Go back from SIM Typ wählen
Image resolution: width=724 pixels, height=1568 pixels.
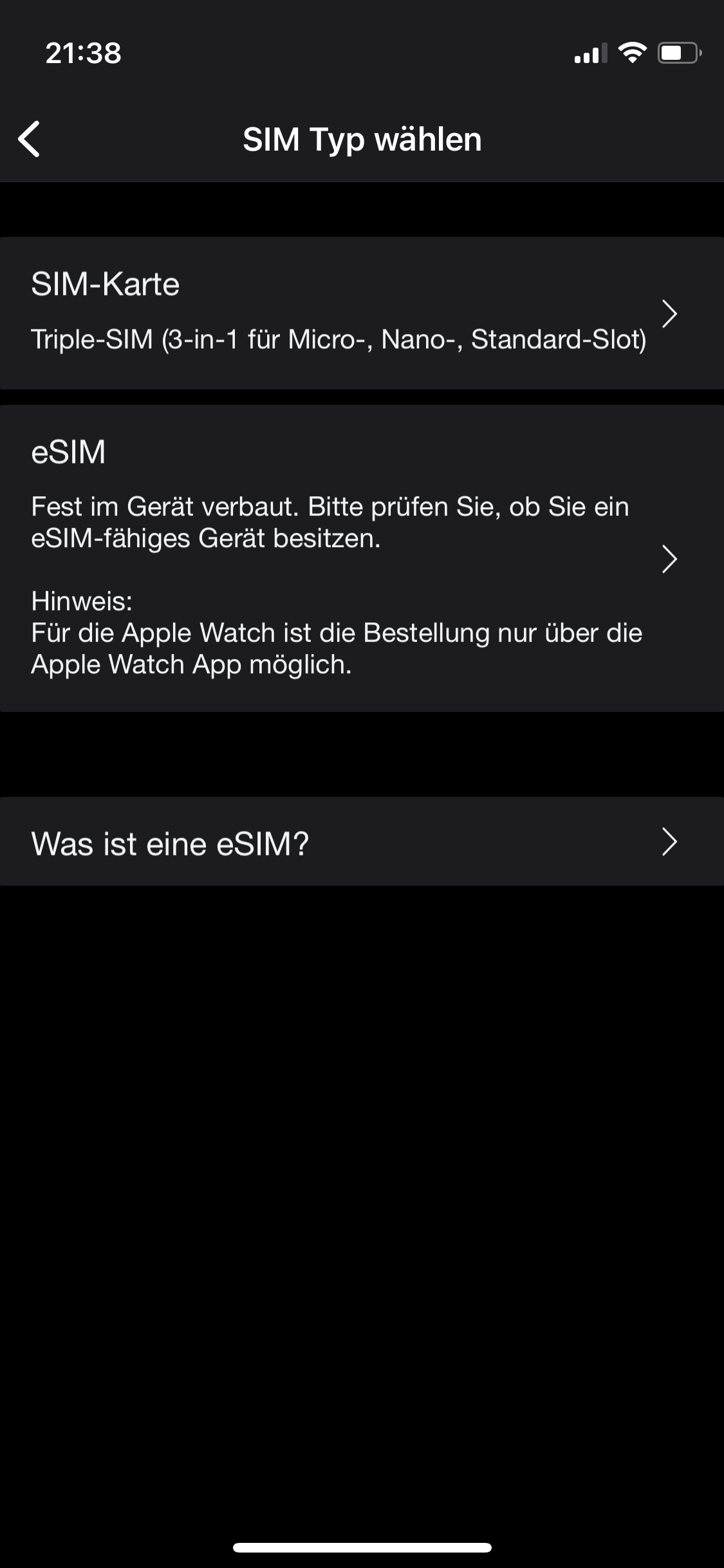click(30, 138)
